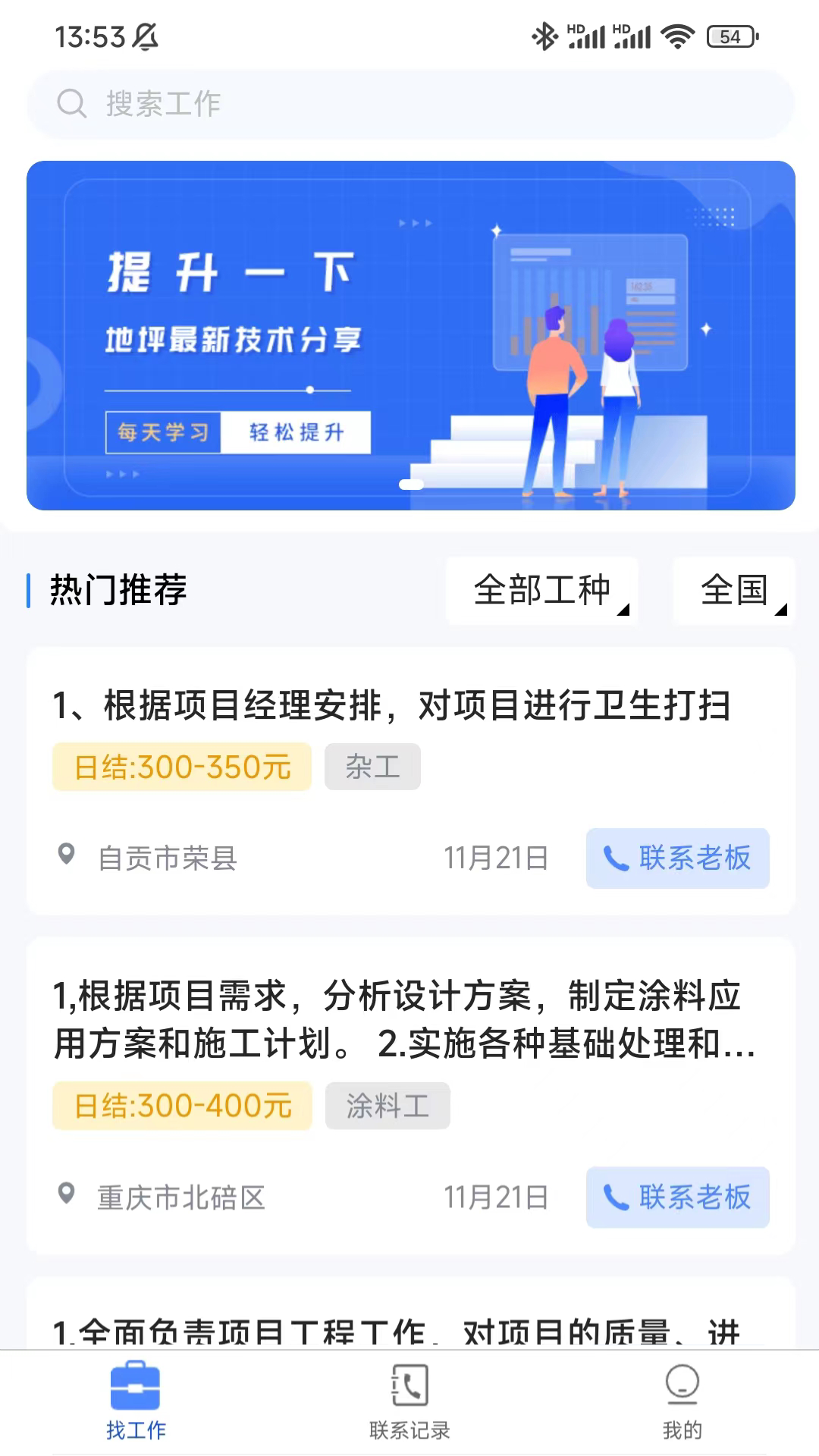Tap the carousel indicator dot on the banner
The height and width of the screenshot is (1456, 819).
pos(412,485)
